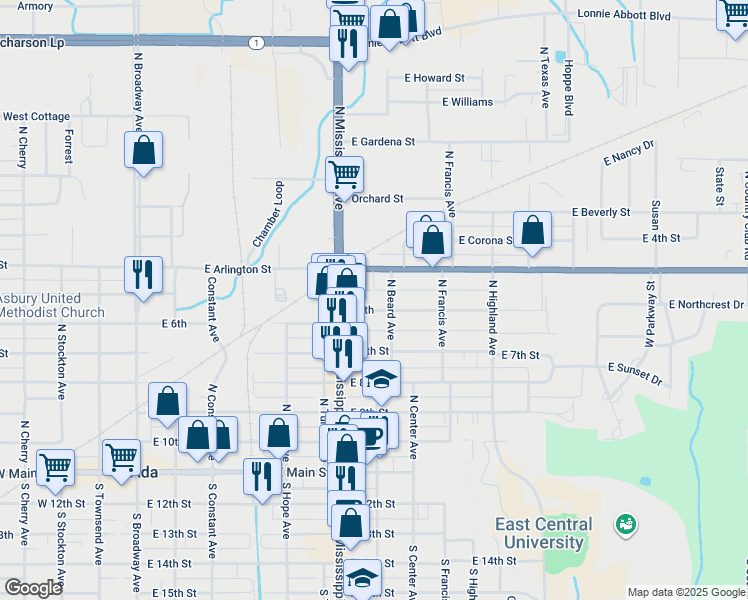Select the coffee cup marker near N Center Ave
This screenshot has width=748, height=600.
(371, 437)
